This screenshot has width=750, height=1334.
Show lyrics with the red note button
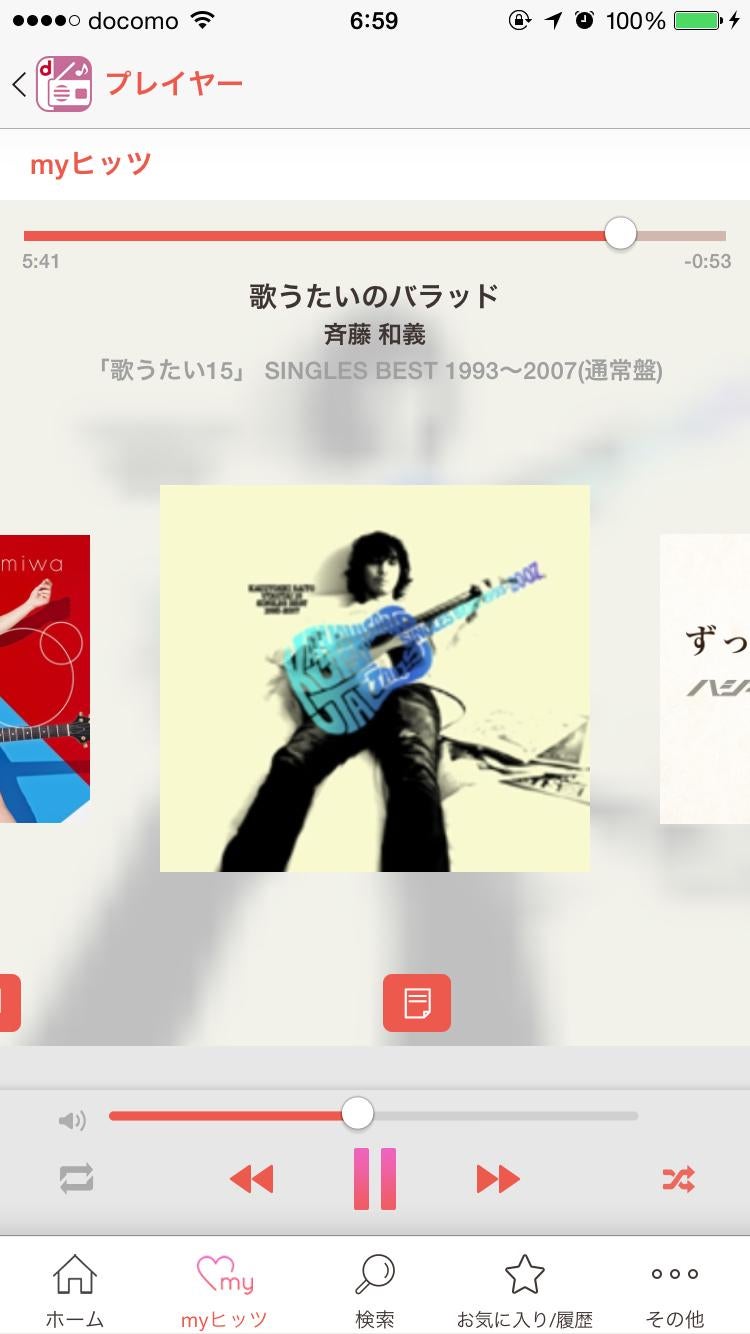(x=417, y=1002)
